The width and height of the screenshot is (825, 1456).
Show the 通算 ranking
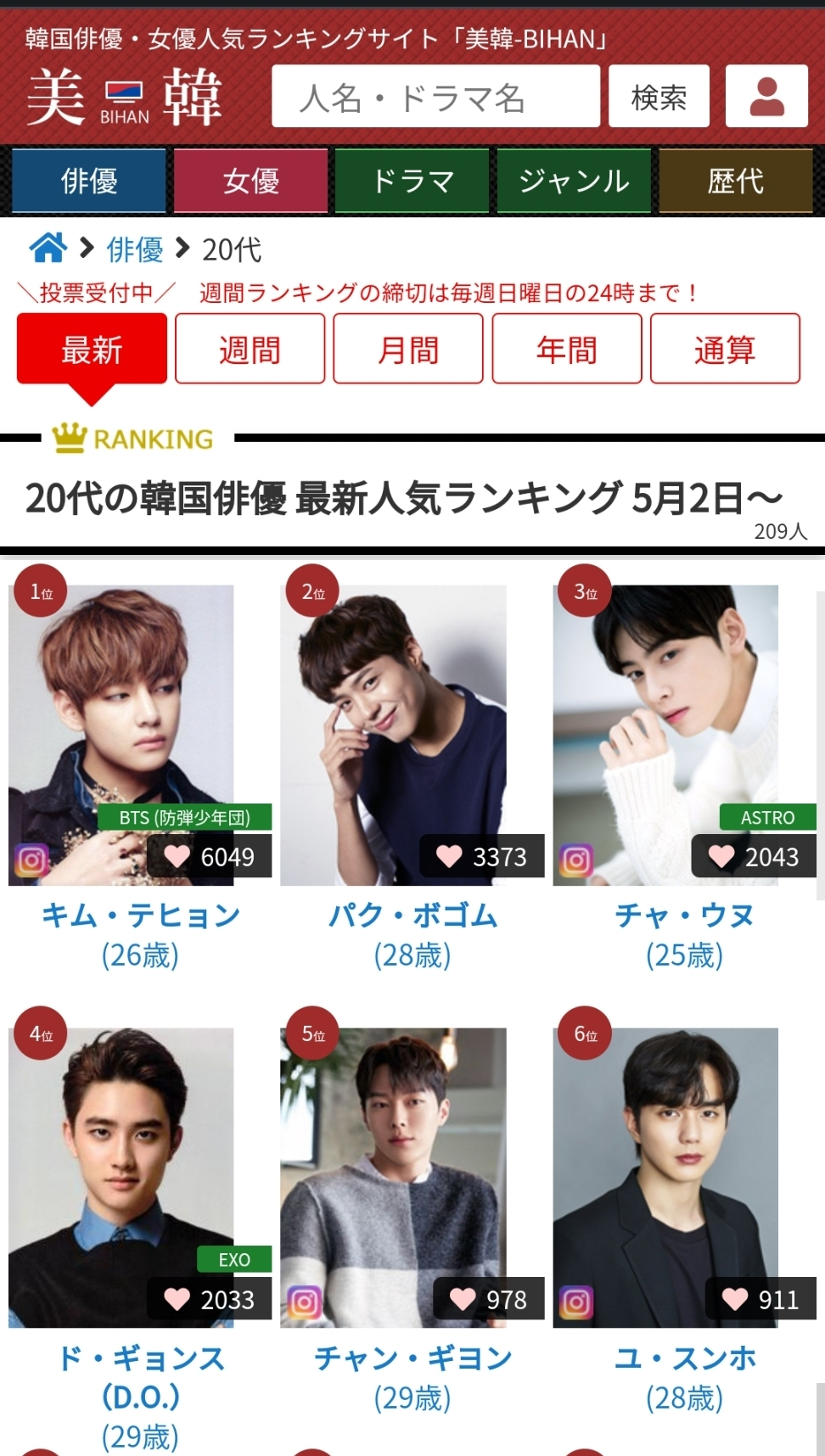[x=725, y=350]
